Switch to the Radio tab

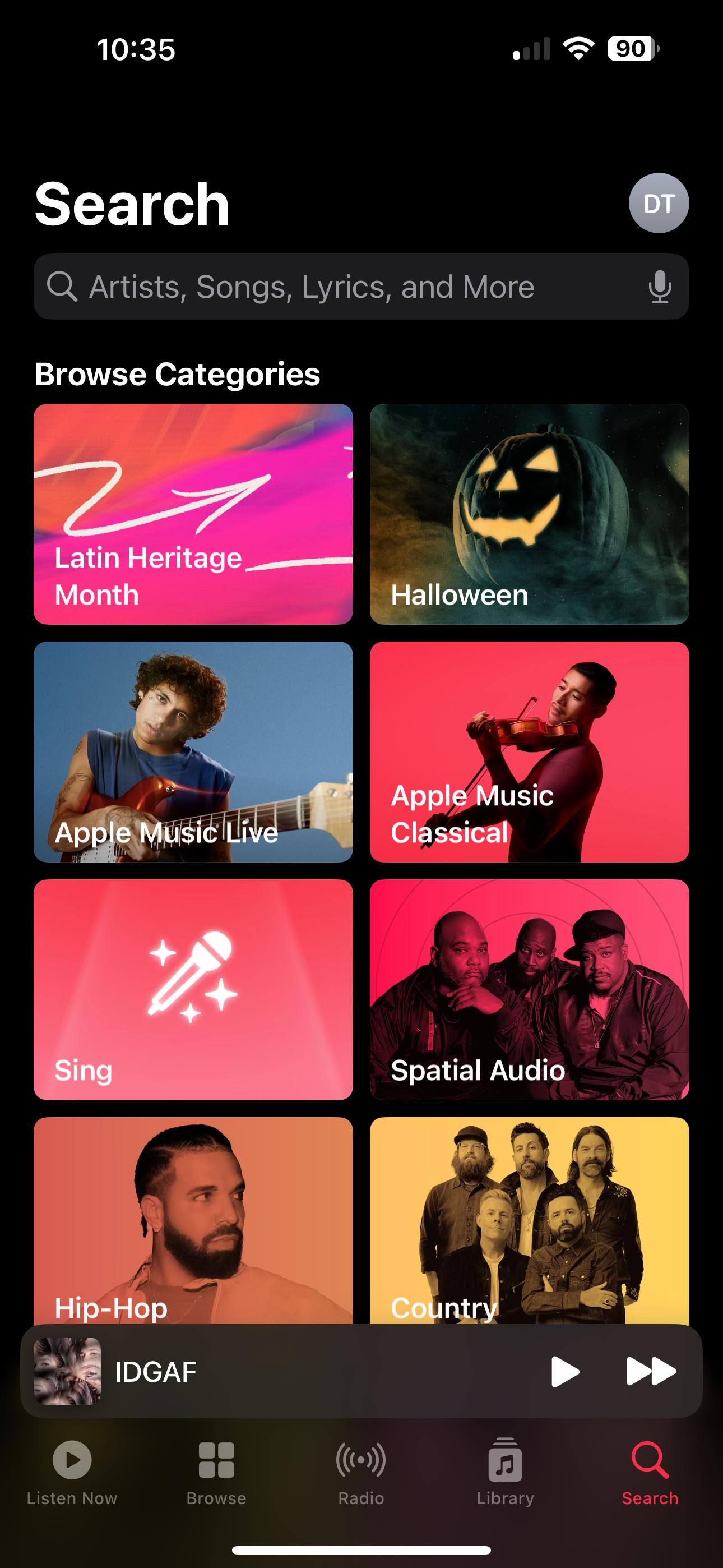361,1470
